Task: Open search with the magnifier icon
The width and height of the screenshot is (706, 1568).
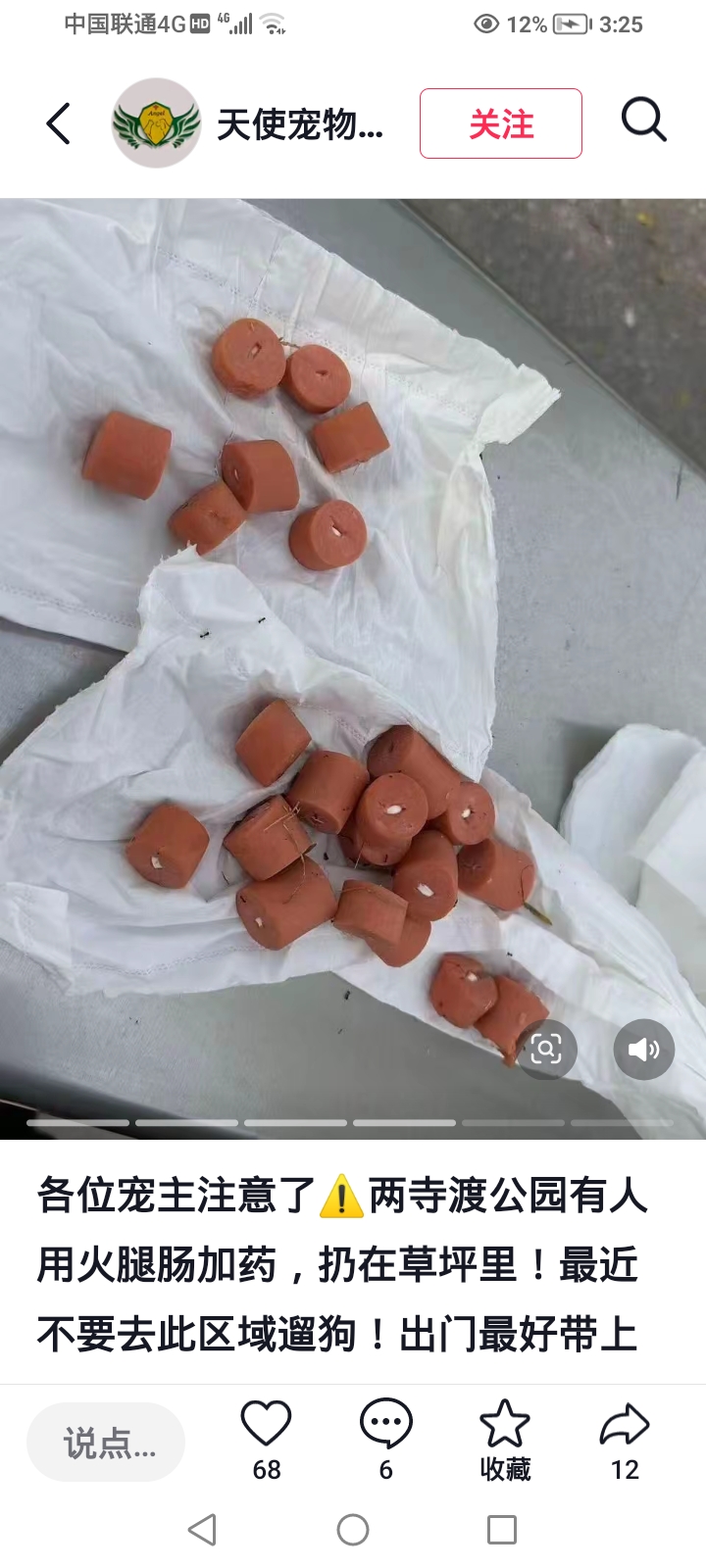Action: 643,122
